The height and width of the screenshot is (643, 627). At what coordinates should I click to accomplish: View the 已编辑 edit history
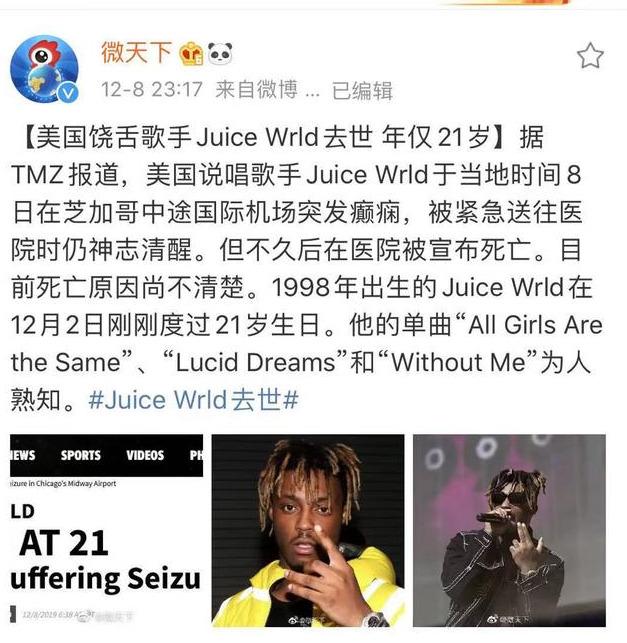[x=362, y=90]
